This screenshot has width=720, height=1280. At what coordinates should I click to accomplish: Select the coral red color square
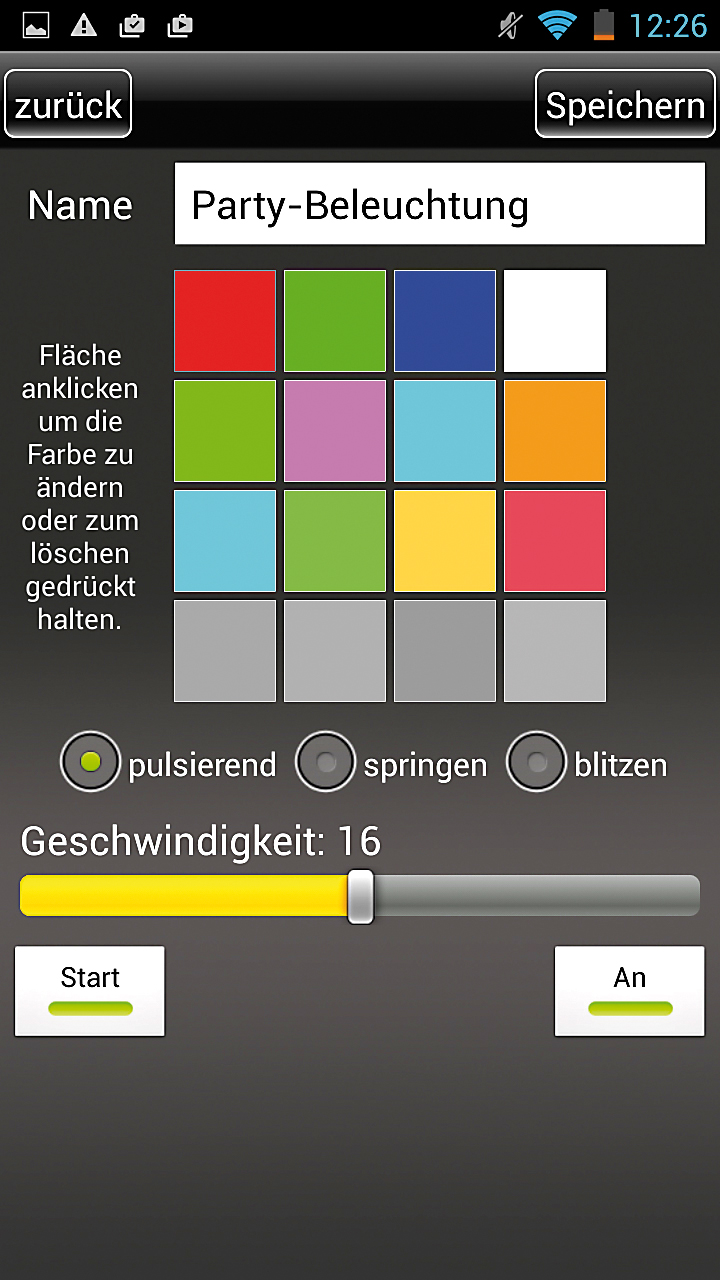click(x=555, y=541)
